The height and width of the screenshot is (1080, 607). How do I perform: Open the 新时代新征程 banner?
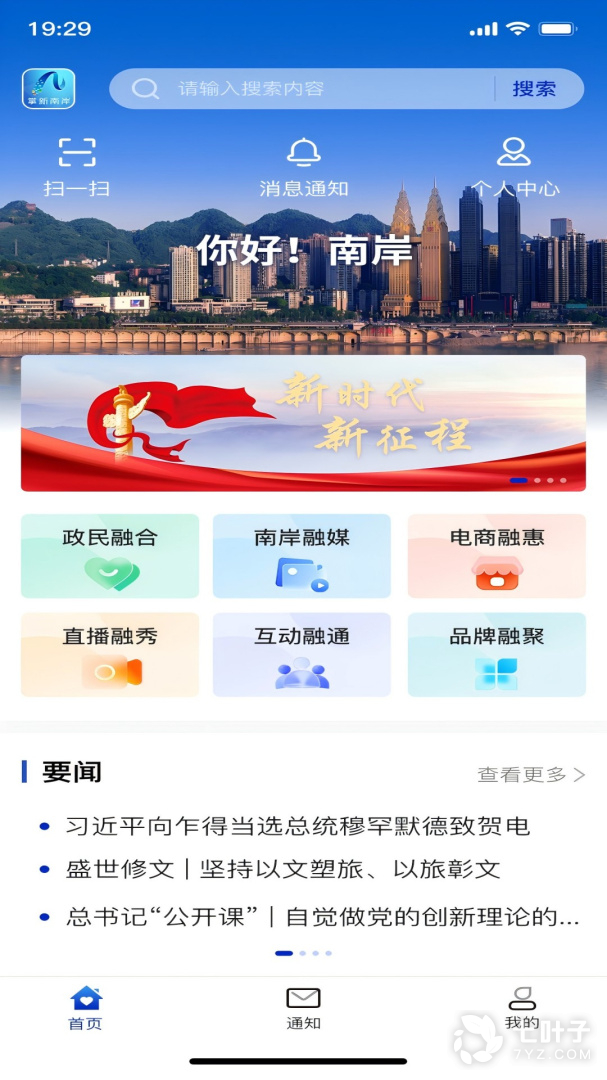click(303, 423)
